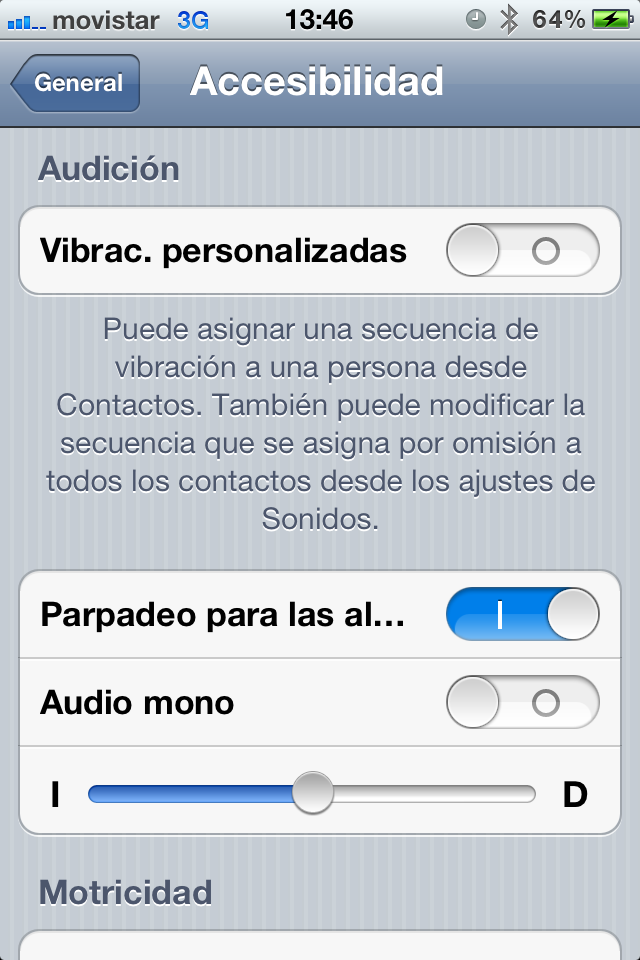Turn off Parpadeo para las alertas
This screenshot has height=960, width=640.
[522, 614]
